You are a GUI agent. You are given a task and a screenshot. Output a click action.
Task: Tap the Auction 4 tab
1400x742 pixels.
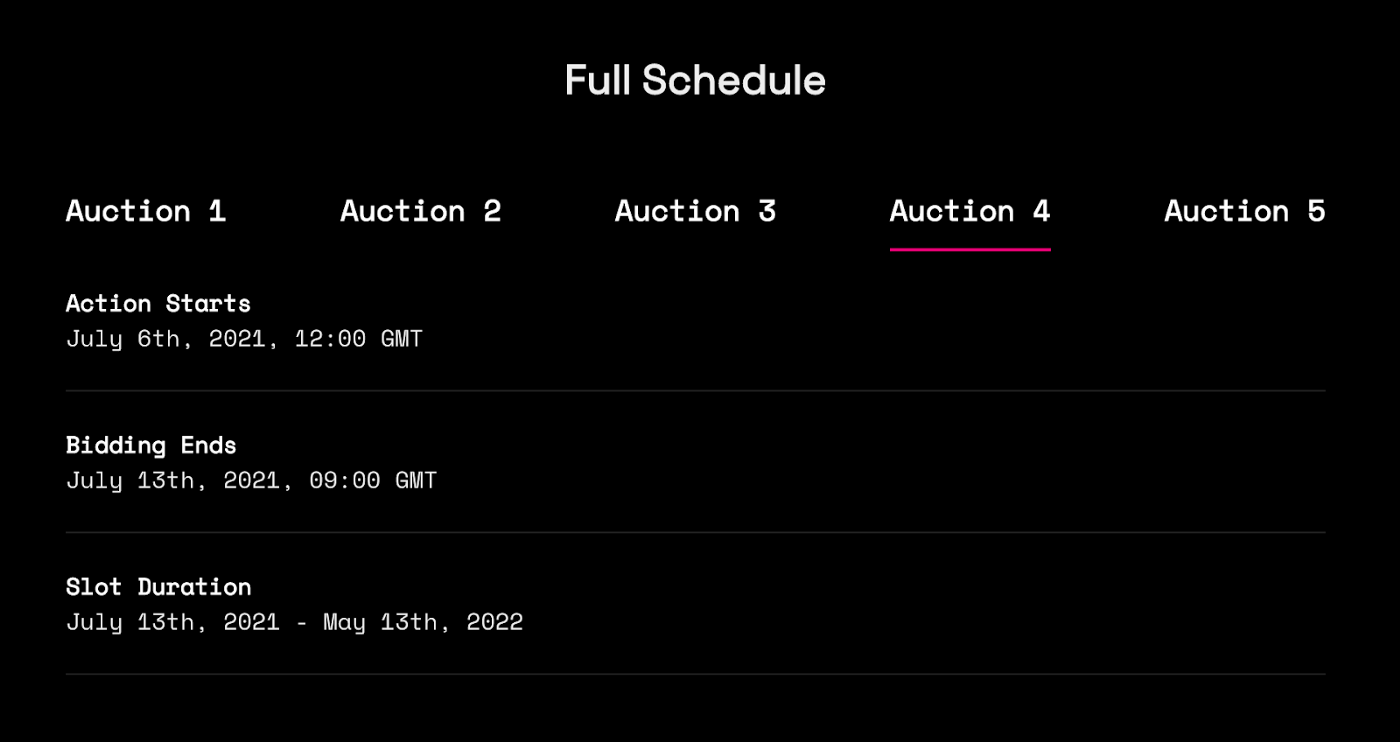pyautogui.click(x=969, y=211)
